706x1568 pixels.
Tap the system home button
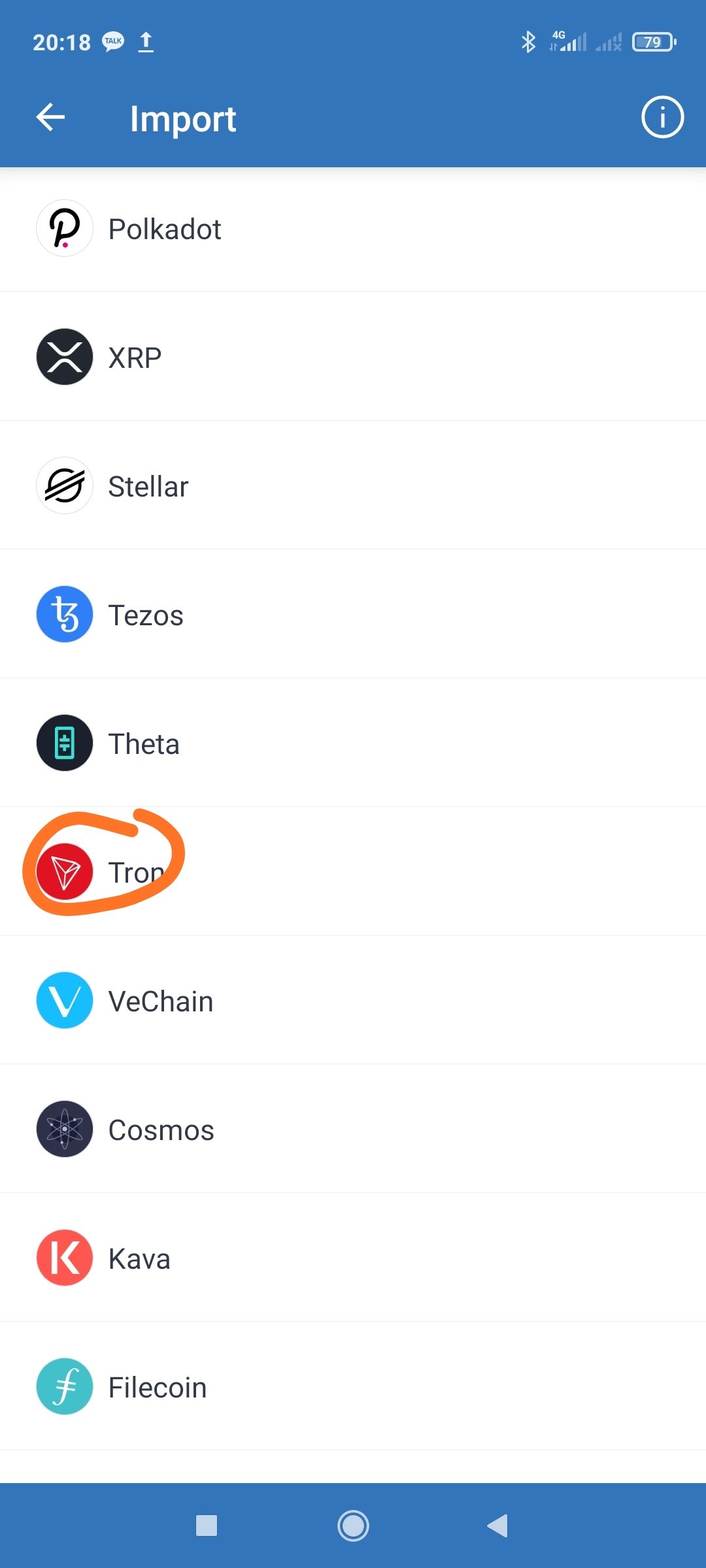pyautogui.click(x=353, y=1526)
